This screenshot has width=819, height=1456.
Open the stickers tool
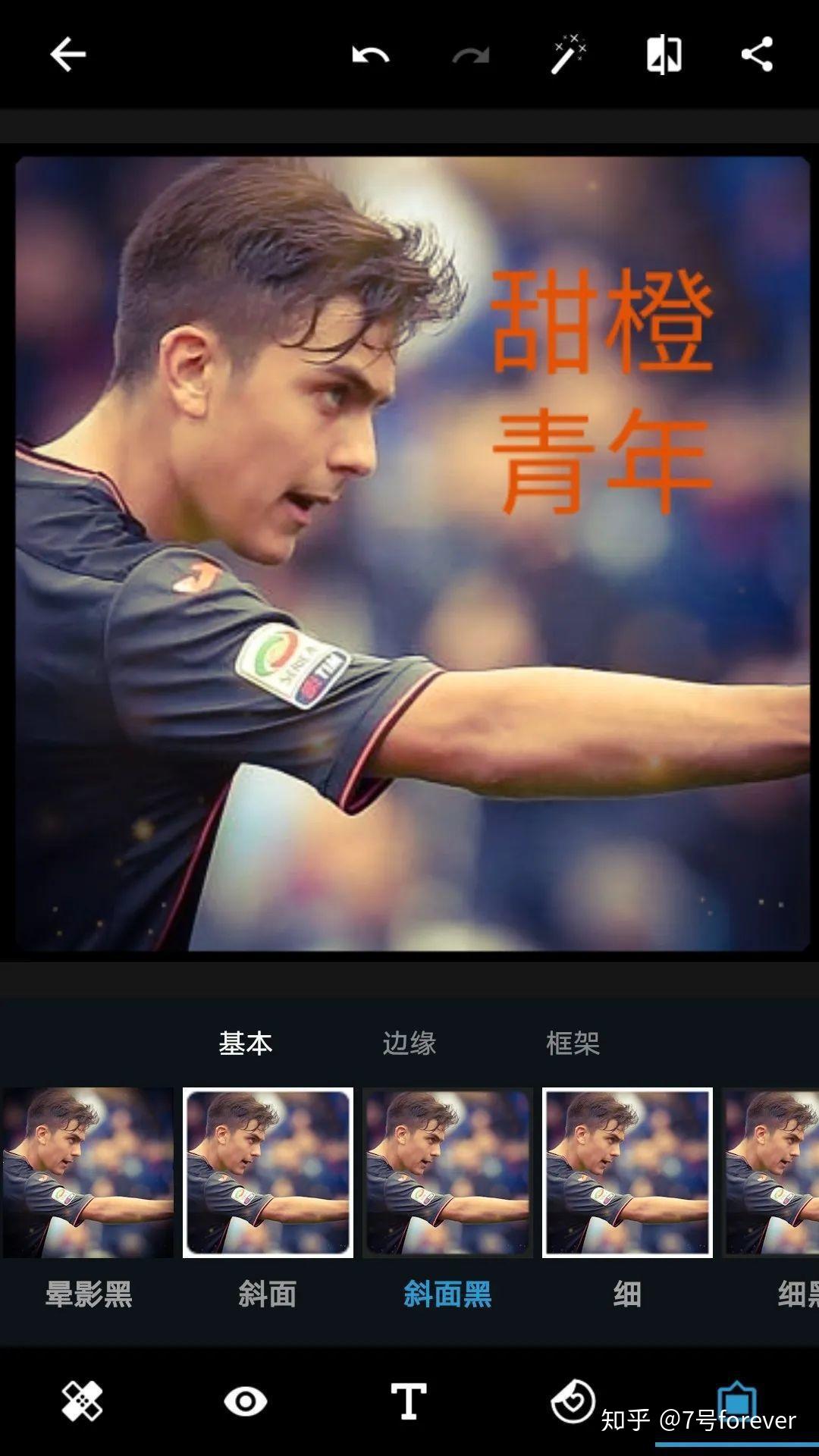click(573, 1401)
